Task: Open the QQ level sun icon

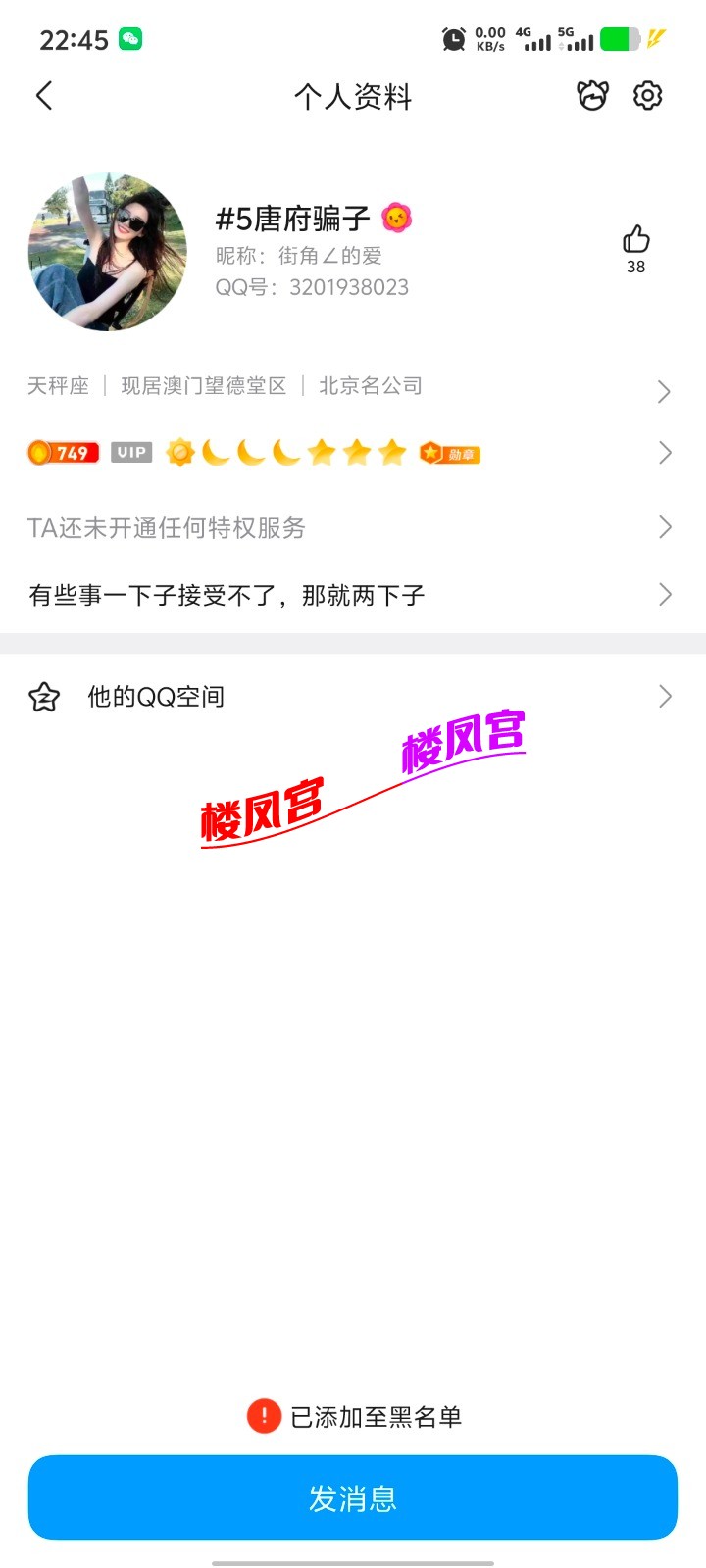Action: pyautogui.click(x=181, y=452)
